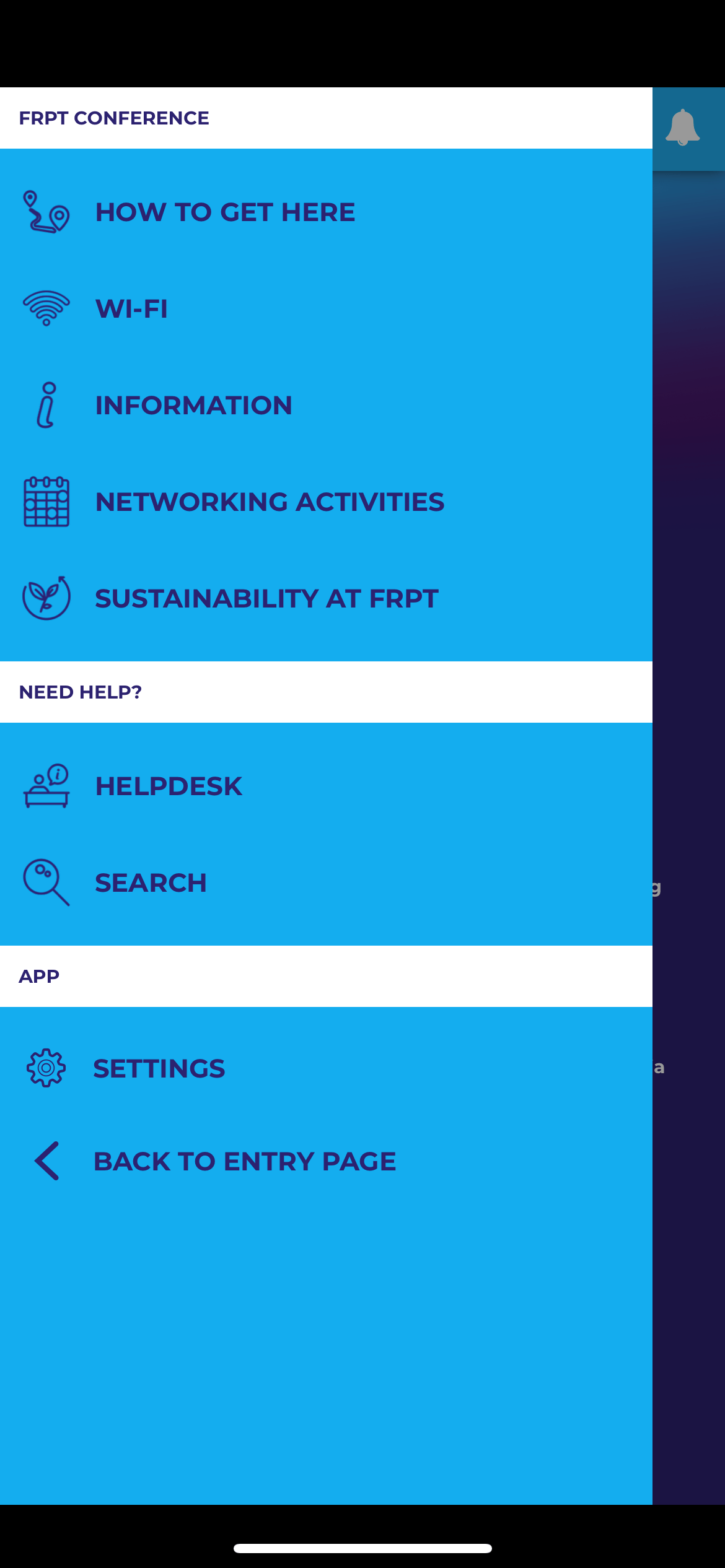
Task: Open the Wi-Fi menu item
Action: [326, 308]
